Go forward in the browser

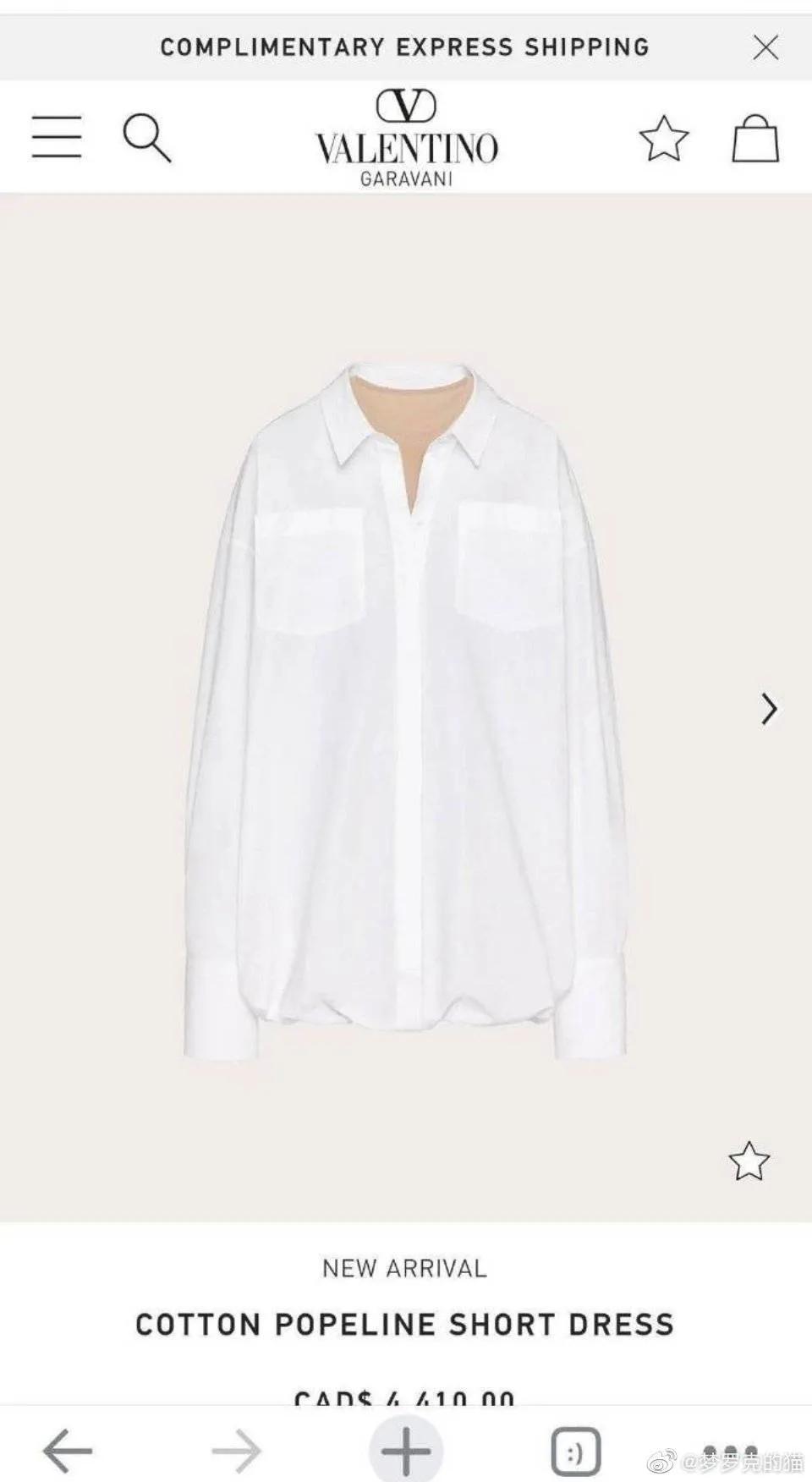(236, 1451)
